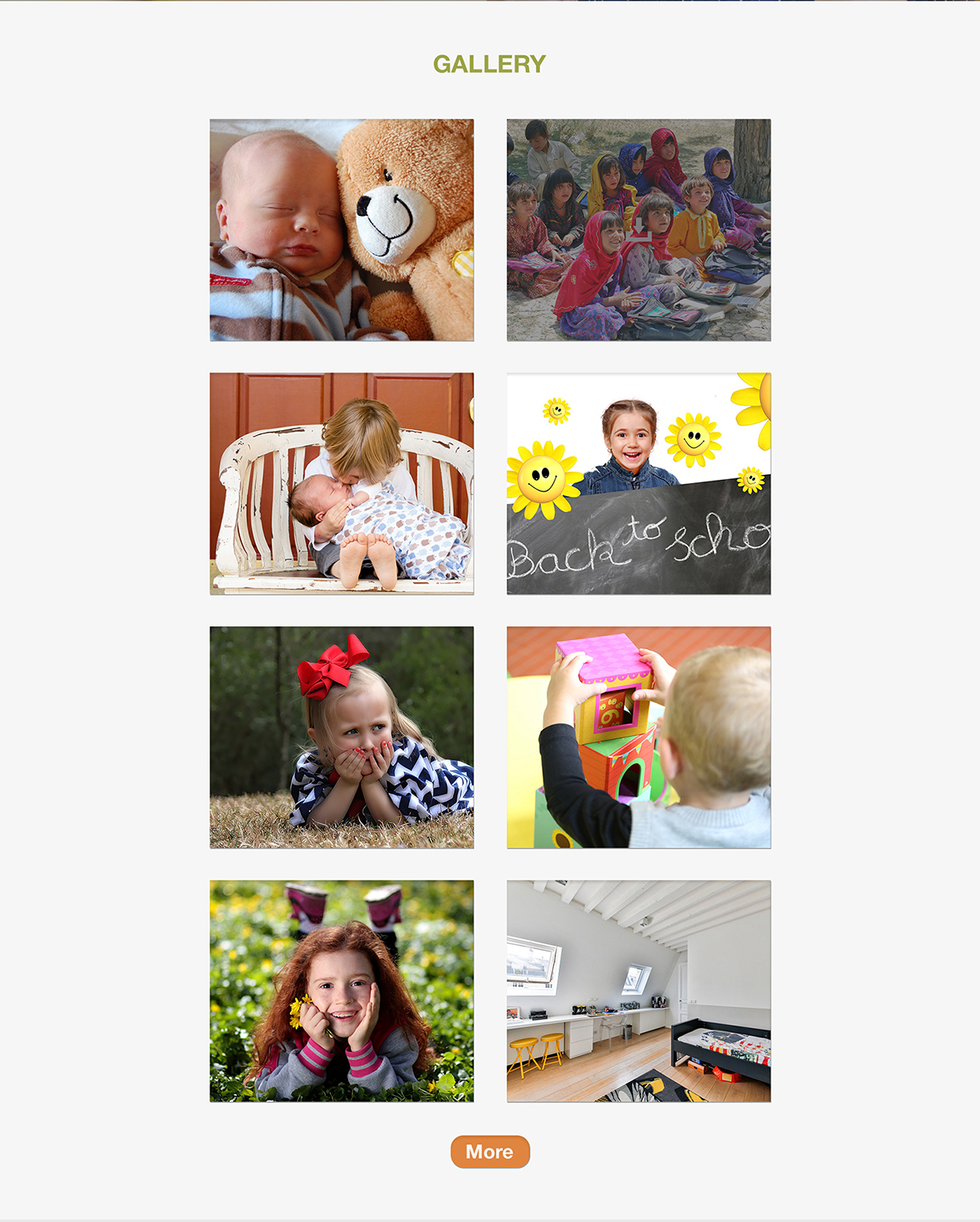This screenshot has height=1222, width=980.
Task: Open the photo of children sitting outdoors
Action: (x=638, y=230)
